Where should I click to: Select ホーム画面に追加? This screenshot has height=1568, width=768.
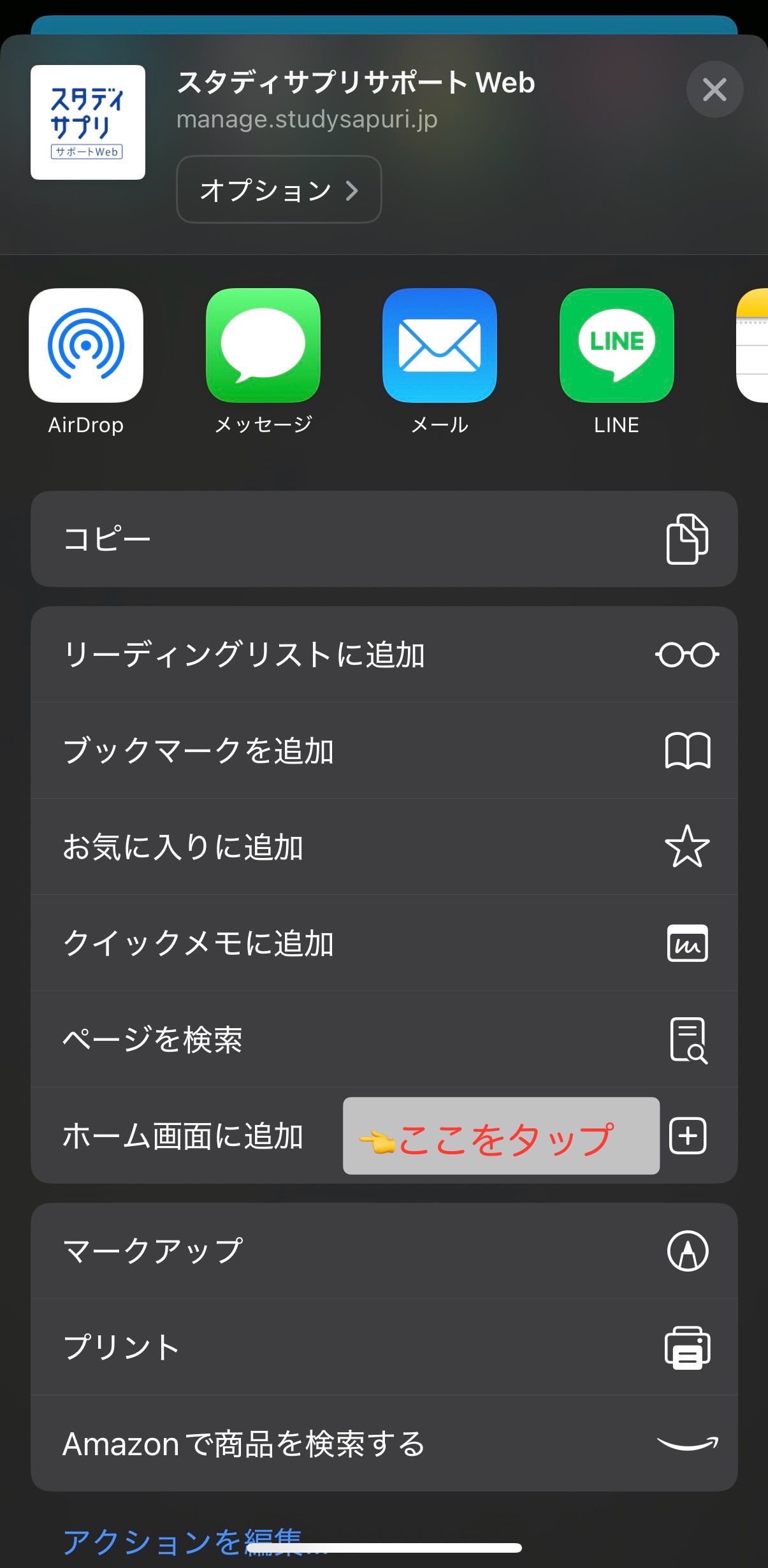coord(185,1136)
